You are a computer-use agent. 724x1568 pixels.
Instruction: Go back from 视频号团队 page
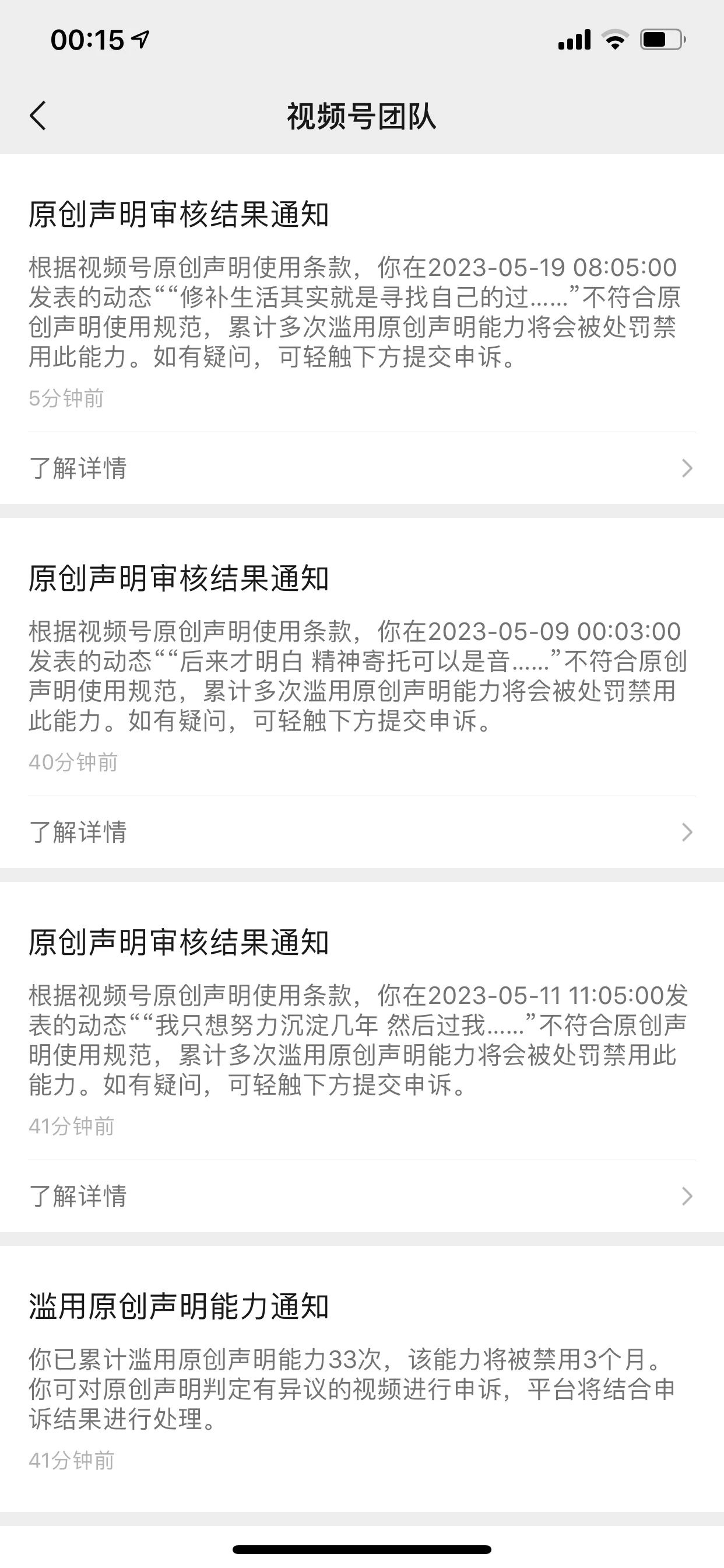[38, 116]
